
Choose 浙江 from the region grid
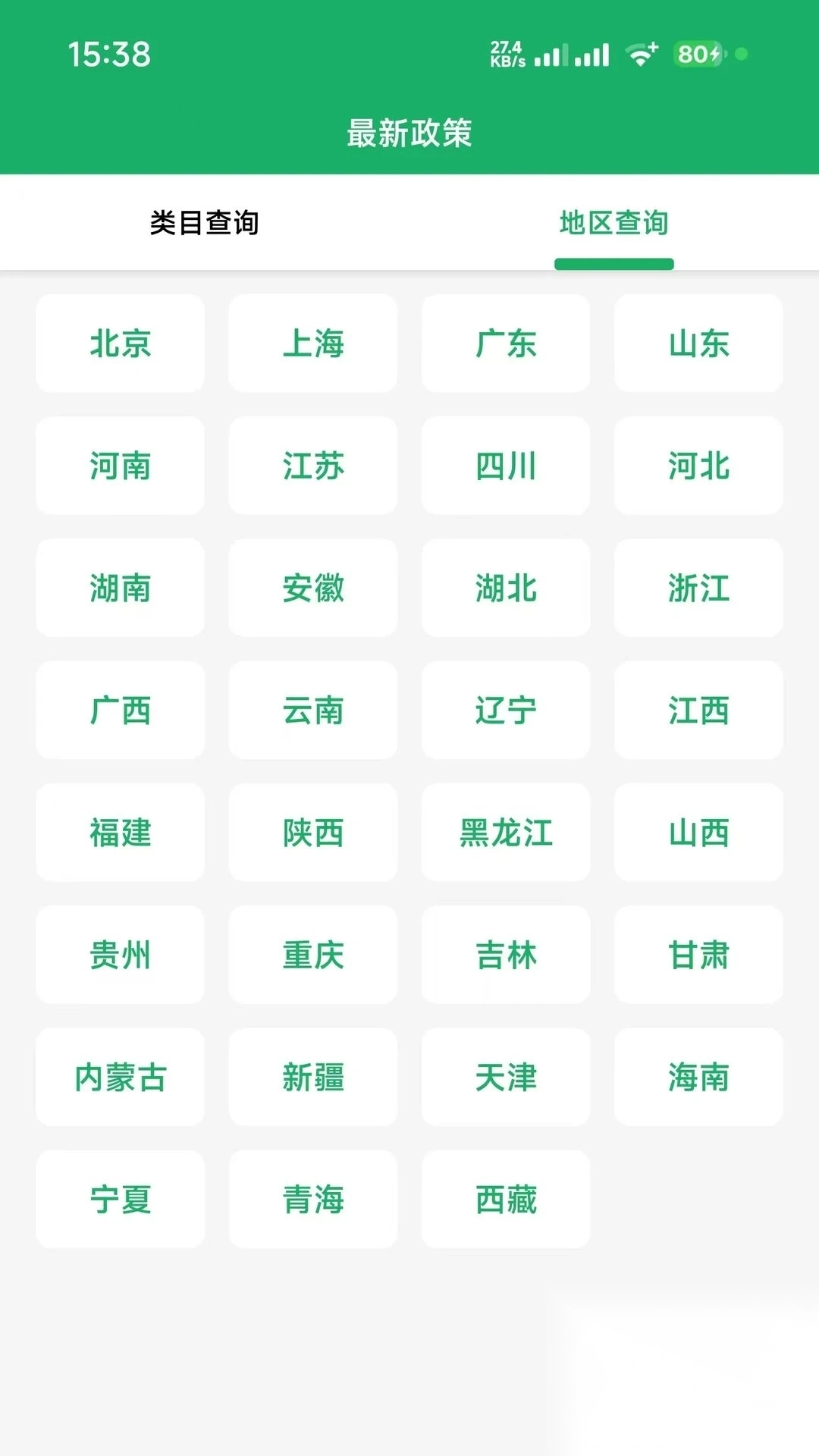(698, 588)
